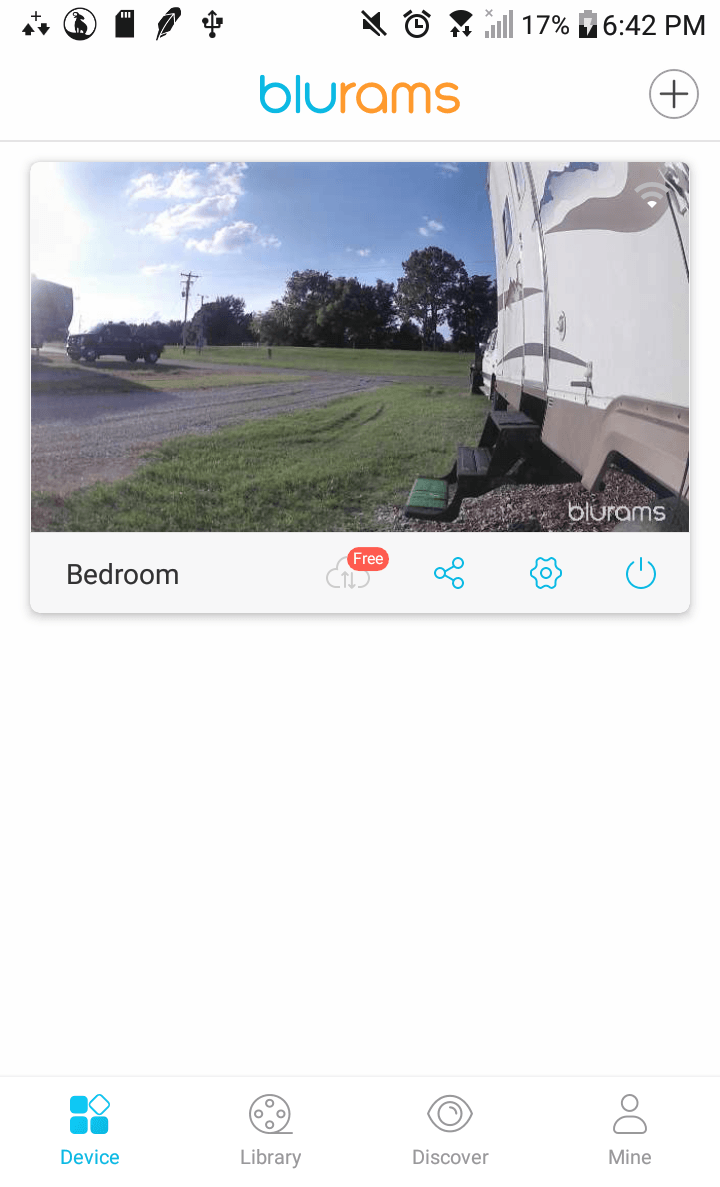720x1187 pixels.
Task: Open the Mine profile tab
Action: tap(630, 1130)
